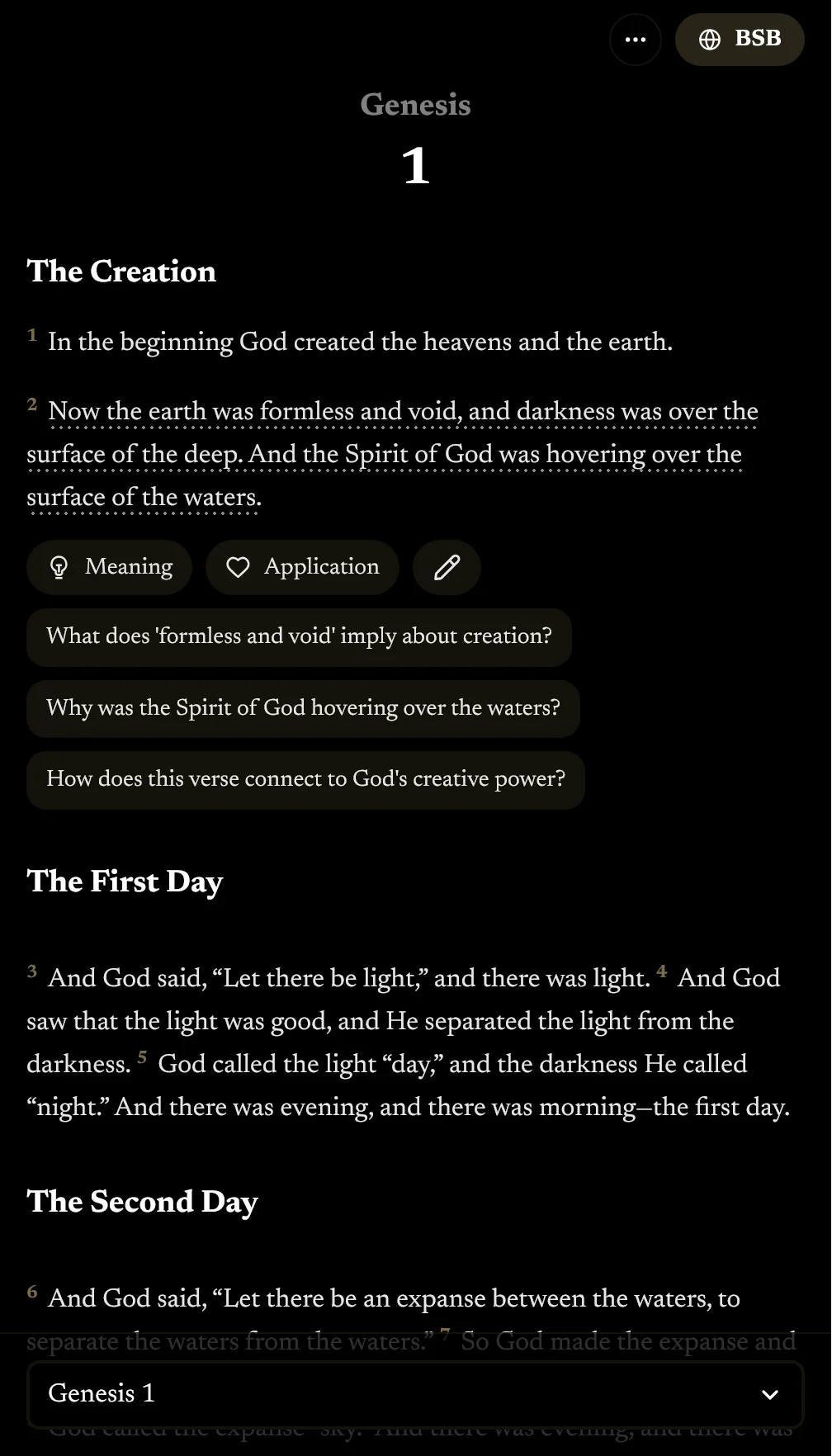832x1456 pixels.
Task: Open the three-dot overflow menu
Action: [x=635, y=40]
